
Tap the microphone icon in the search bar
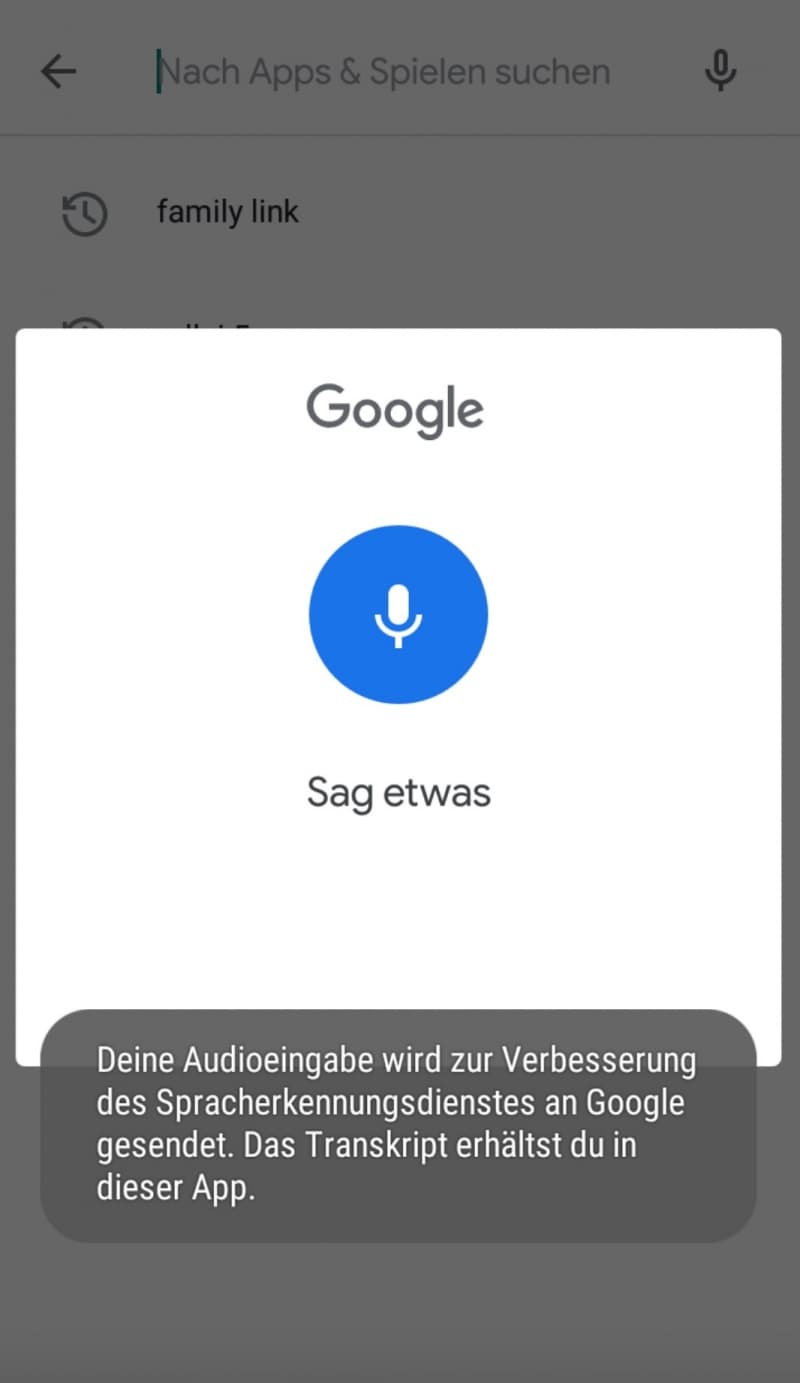pos(720,71)
